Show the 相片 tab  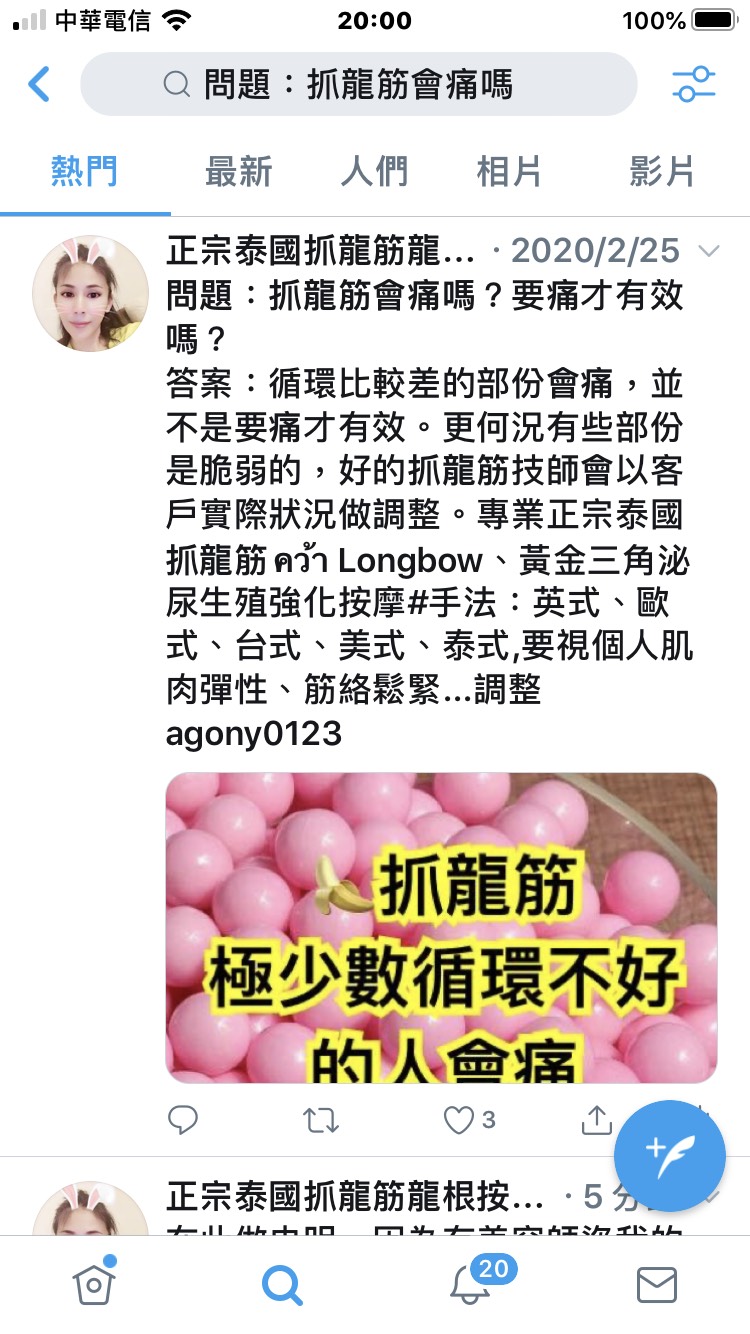[x=509, y=171]
